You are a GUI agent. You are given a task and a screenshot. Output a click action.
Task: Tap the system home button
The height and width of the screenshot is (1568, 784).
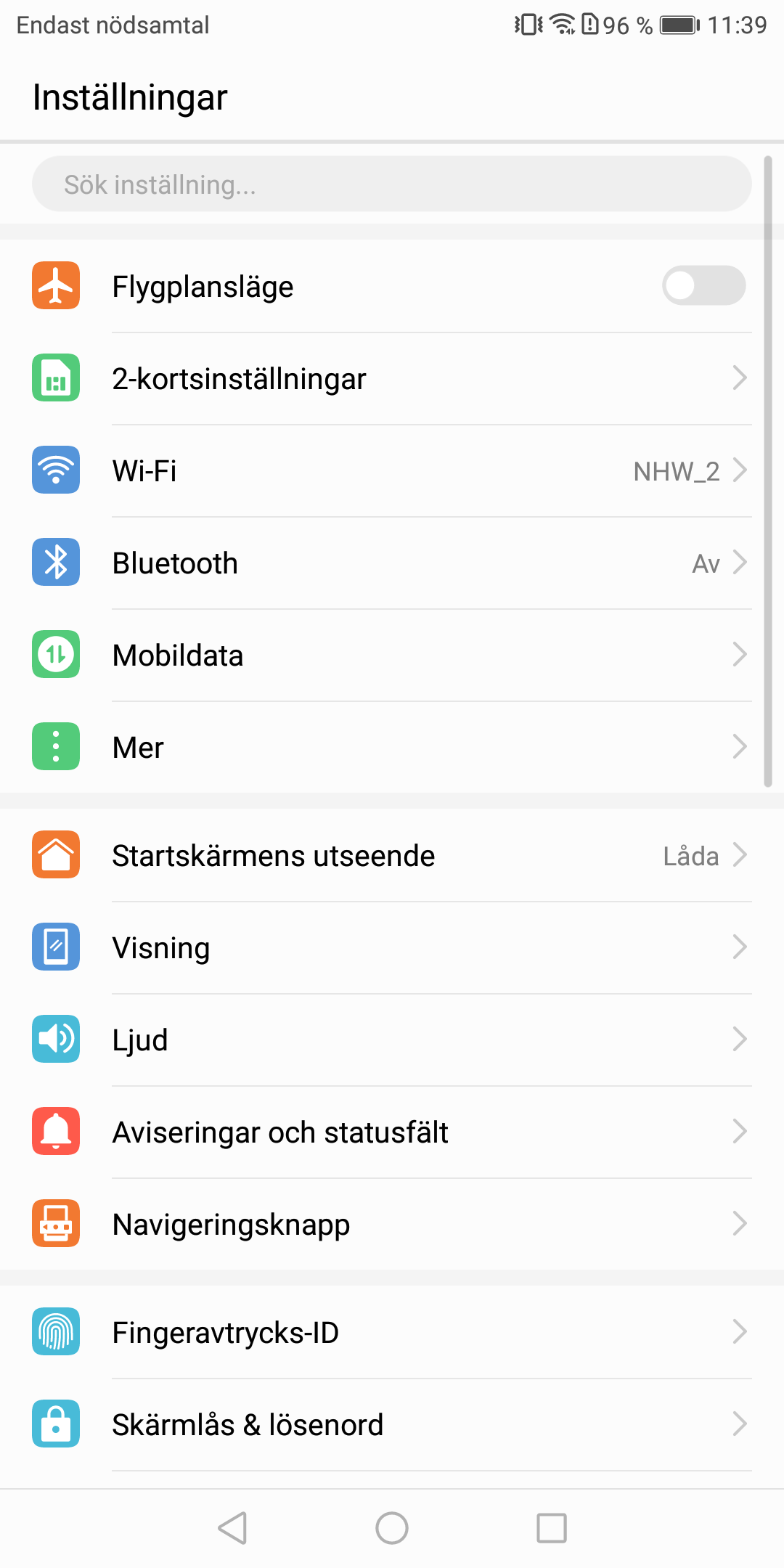(392, 1528)
